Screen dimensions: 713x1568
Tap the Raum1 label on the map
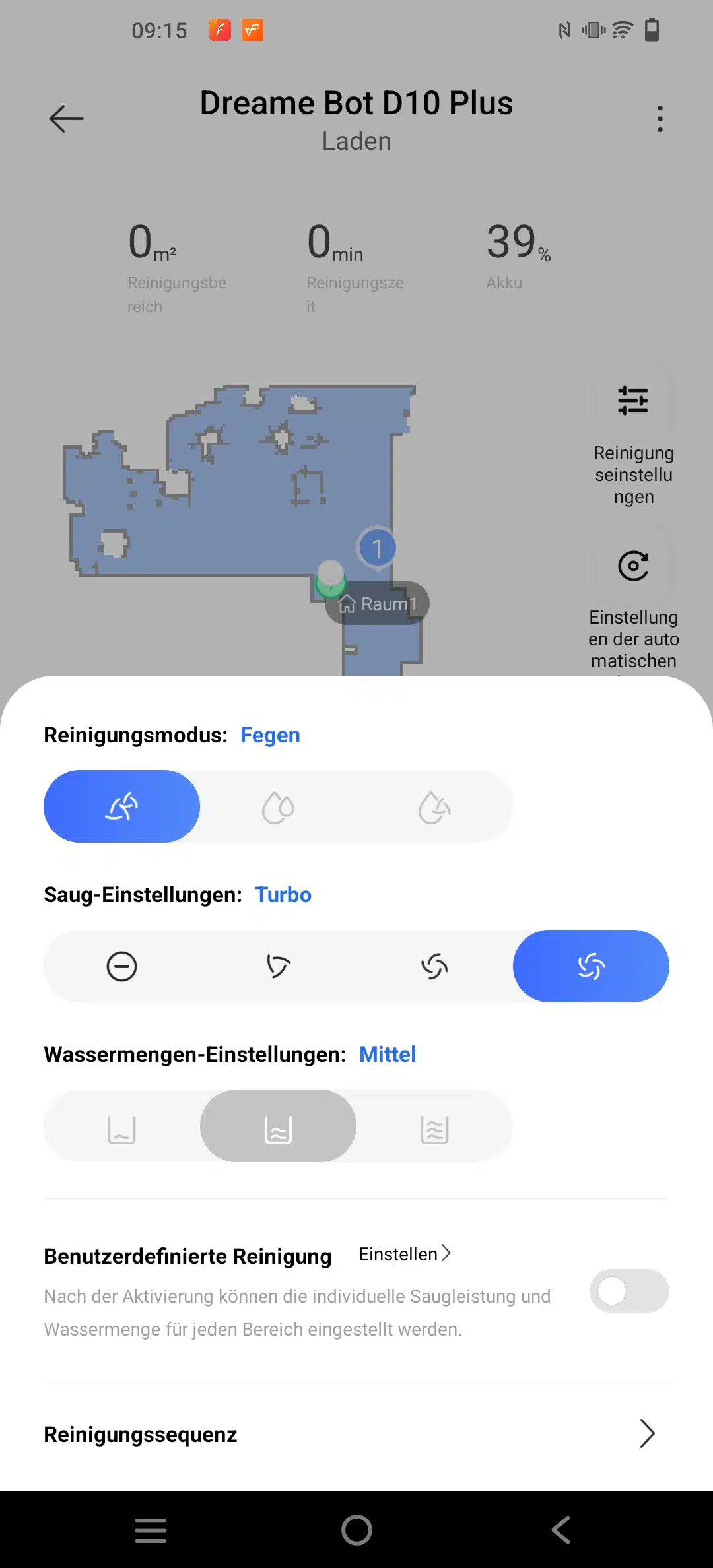tap(378, 604)
